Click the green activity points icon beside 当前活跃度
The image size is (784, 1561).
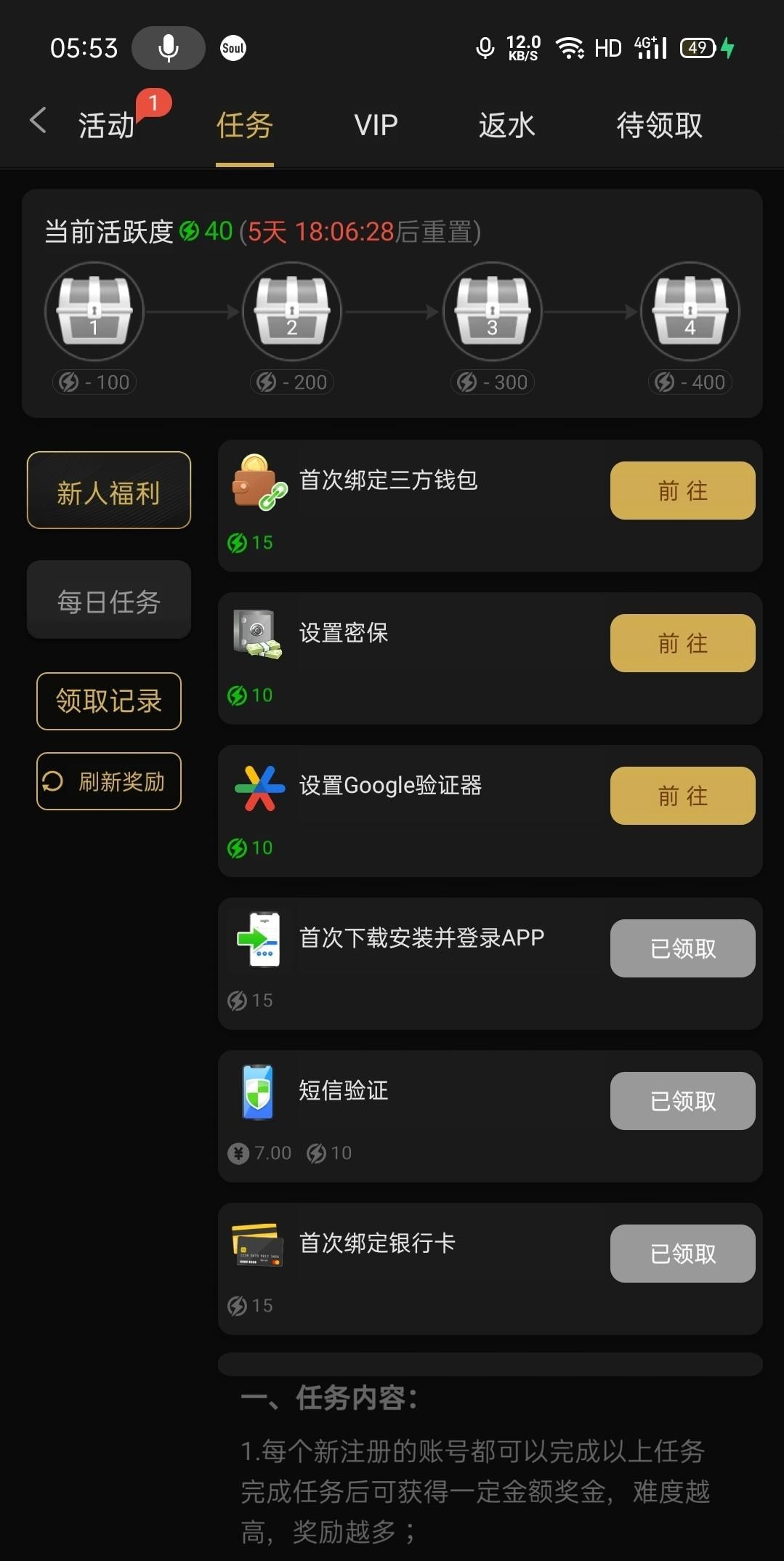point(190,231)
